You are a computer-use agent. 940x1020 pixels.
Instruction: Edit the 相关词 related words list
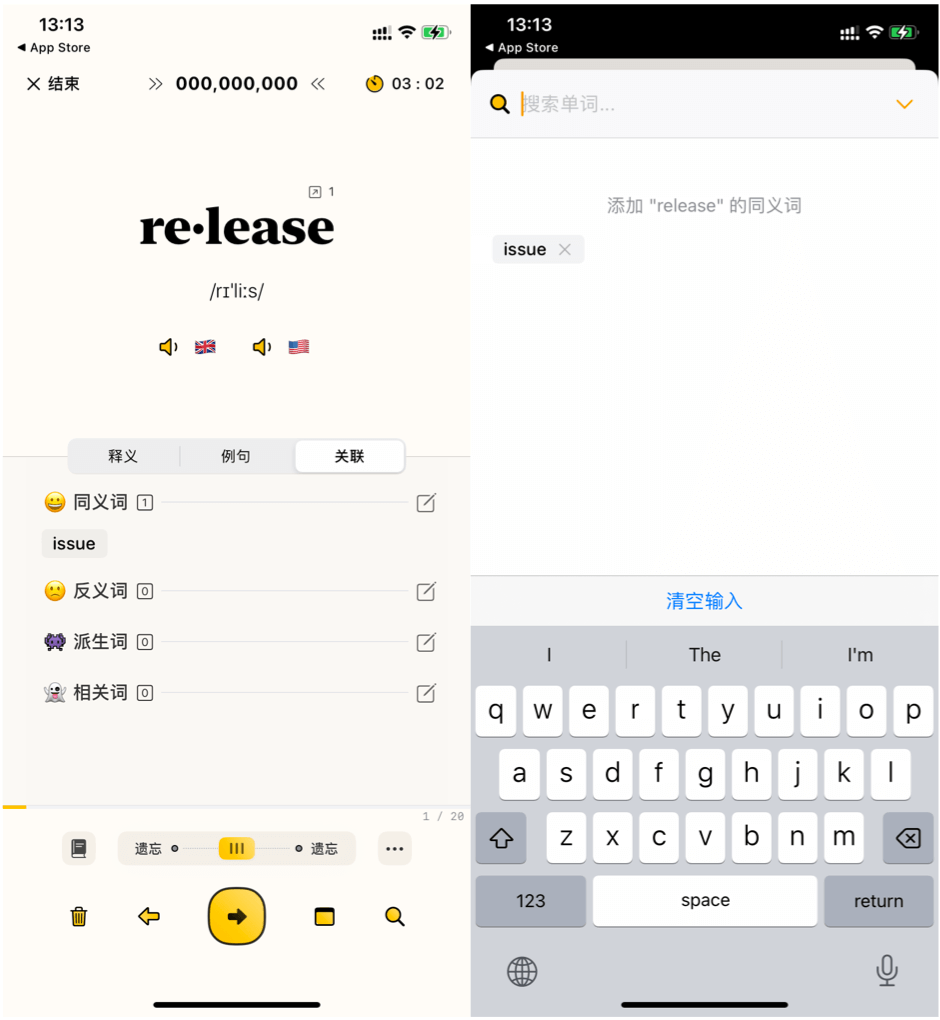[426, 693]
